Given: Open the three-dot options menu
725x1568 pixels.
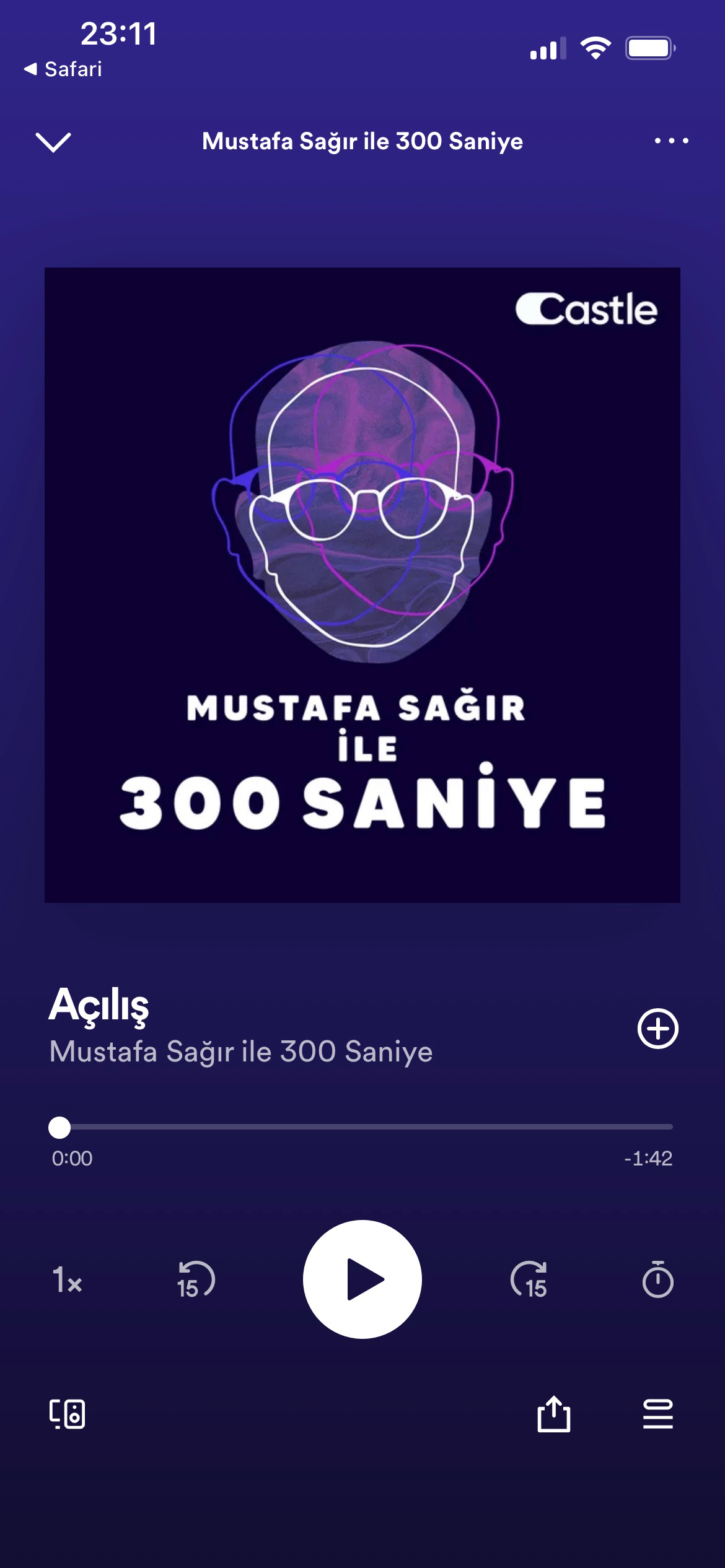Looking at the screenshot, I should [x=671, y=141].
